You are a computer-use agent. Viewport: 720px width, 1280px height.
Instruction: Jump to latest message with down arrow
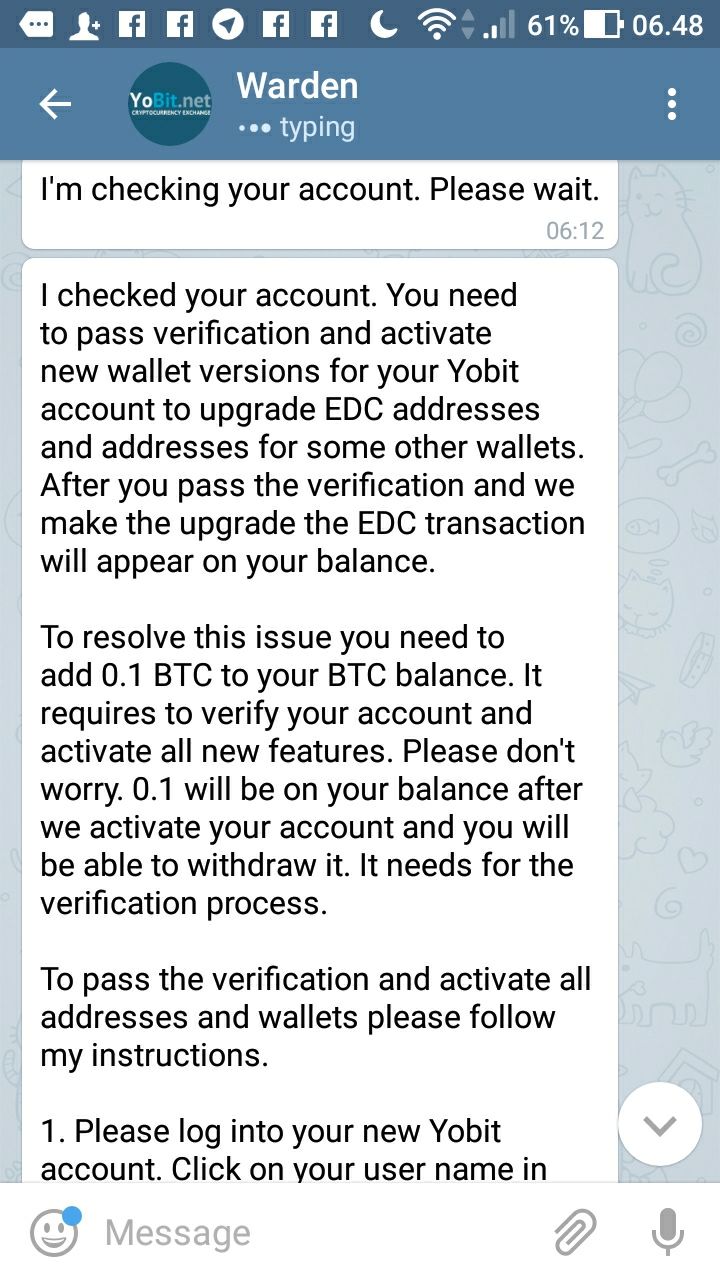point(659,1125)
